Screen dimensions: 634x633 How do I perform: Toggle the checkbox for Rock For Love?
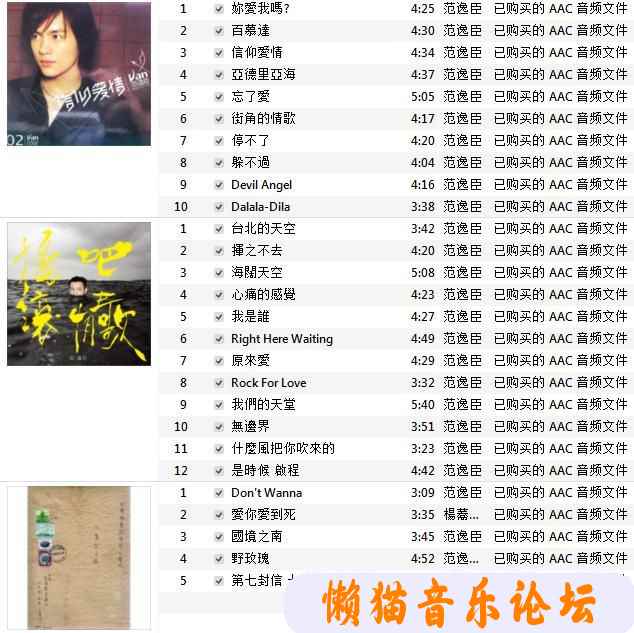coord(219,382)
